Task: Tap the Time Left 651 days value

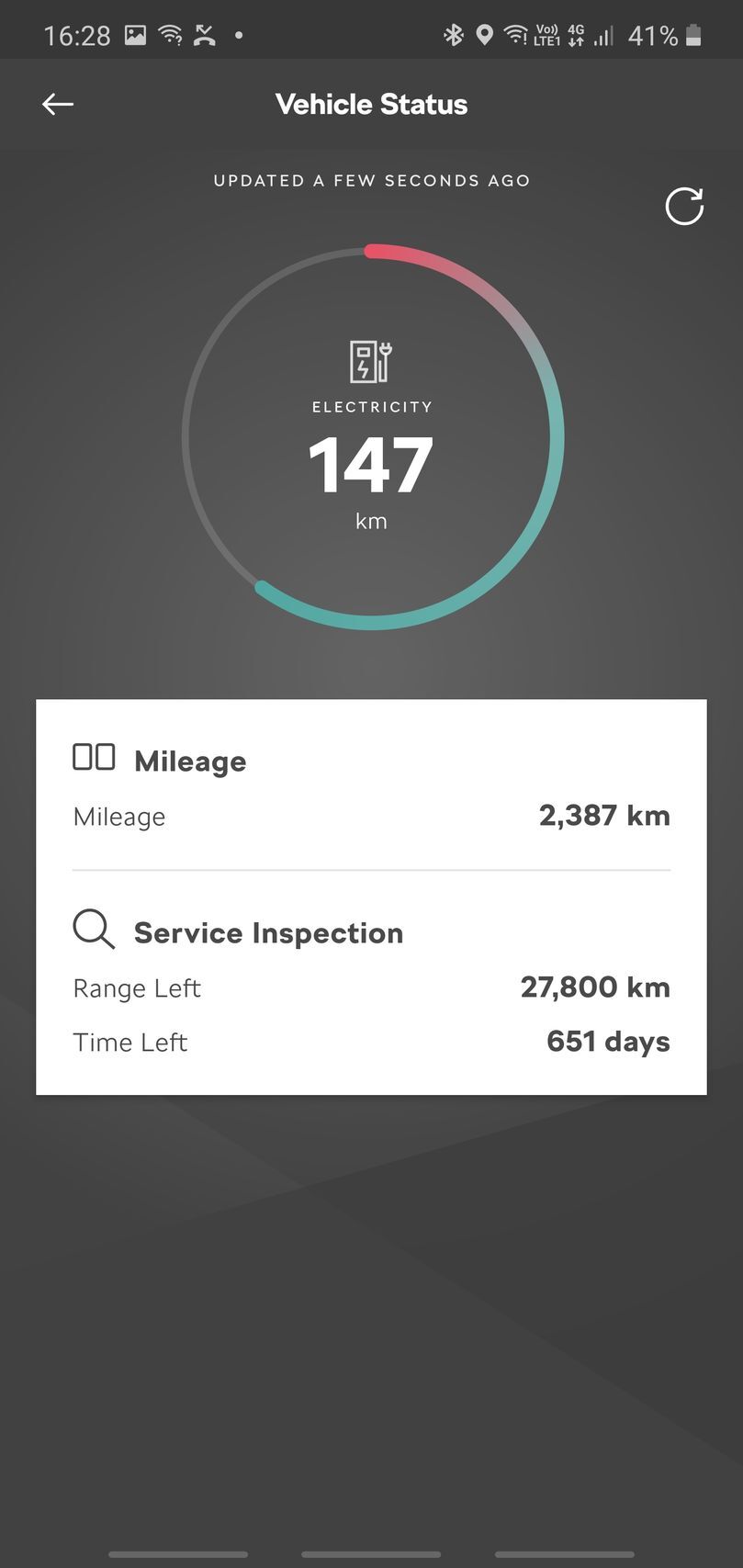Action: (x=608, y=1042)
